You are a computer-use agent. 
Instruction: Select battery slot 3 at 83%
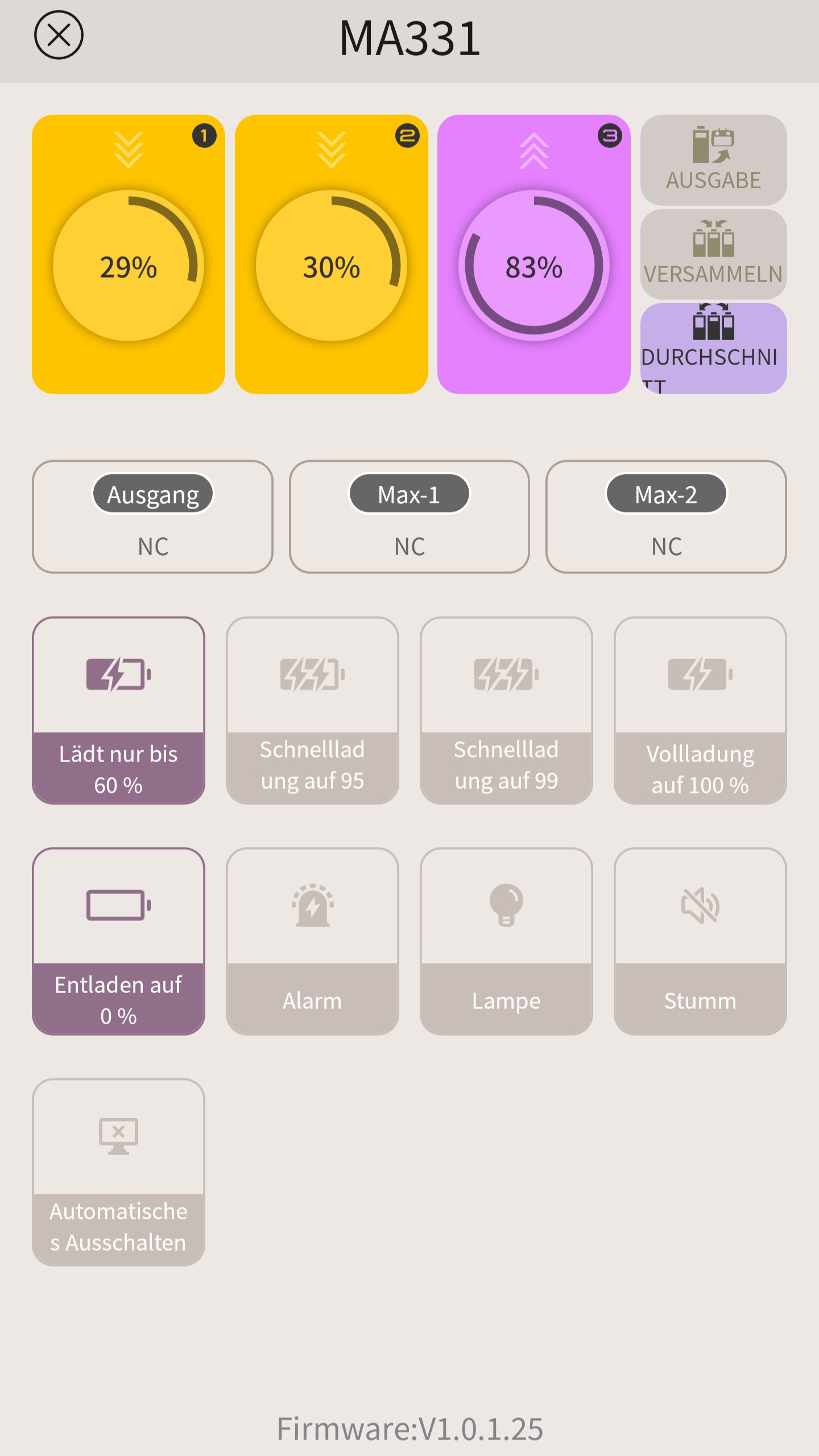533,255
